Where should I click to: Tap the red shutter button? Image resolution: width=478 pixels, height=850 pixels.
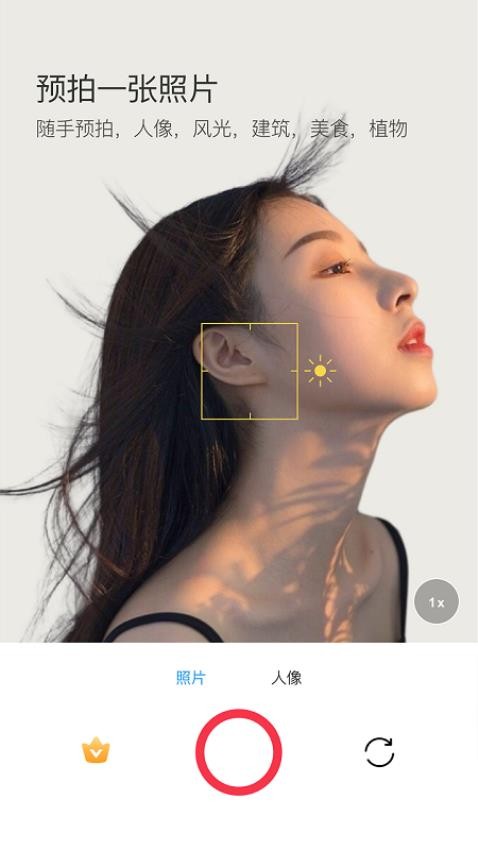pos(238,752)
